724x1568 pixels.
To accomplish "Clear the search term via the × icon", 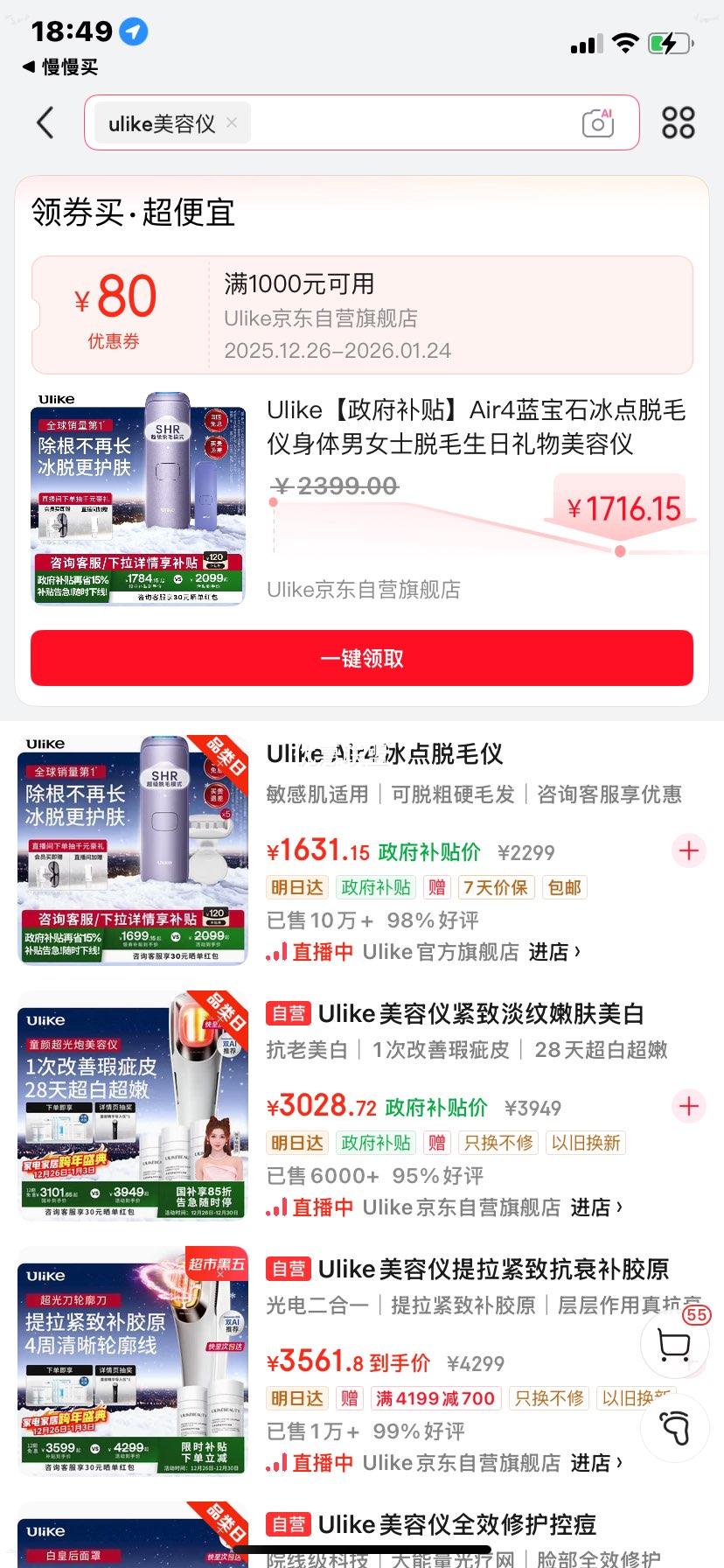I will tap(231, 122).
